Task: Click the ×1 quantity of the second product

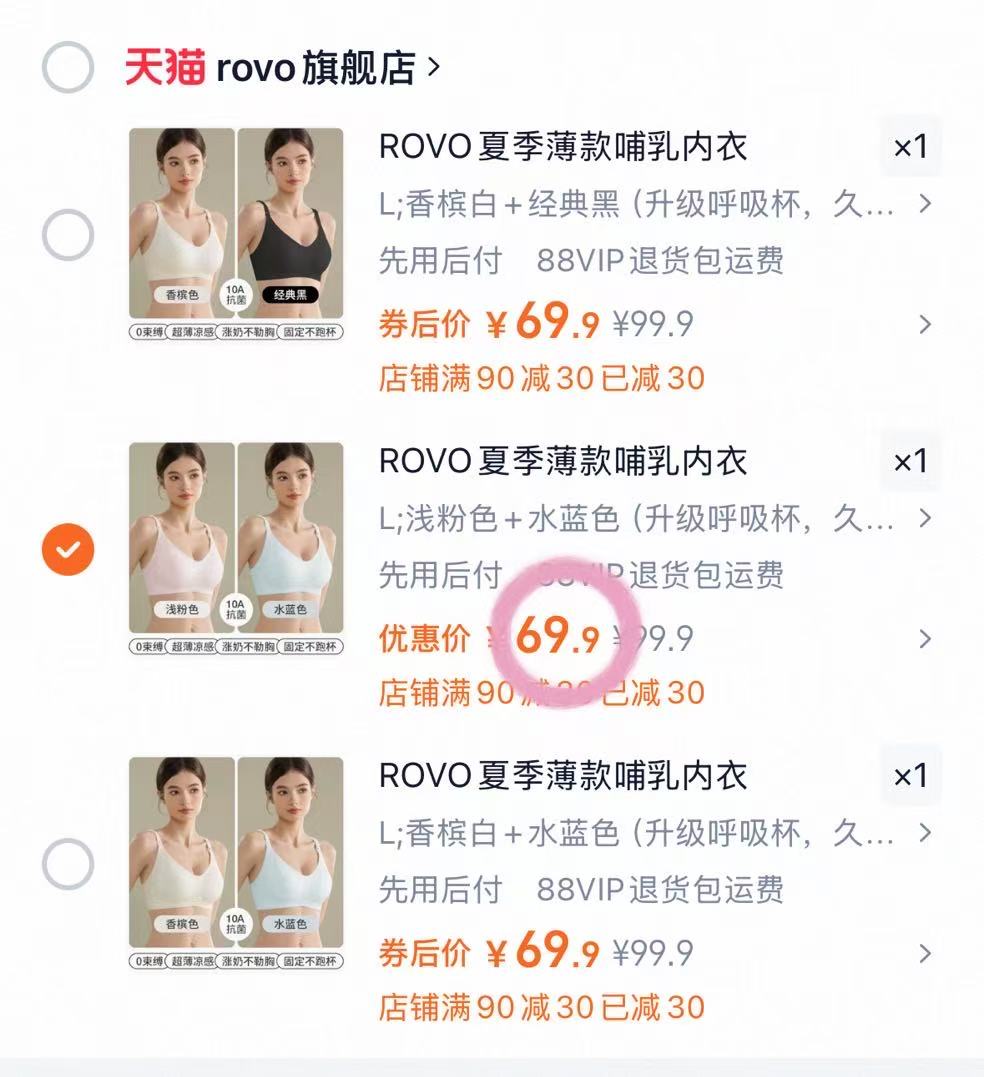Action: pyautogui.click(x=911, y=461)
